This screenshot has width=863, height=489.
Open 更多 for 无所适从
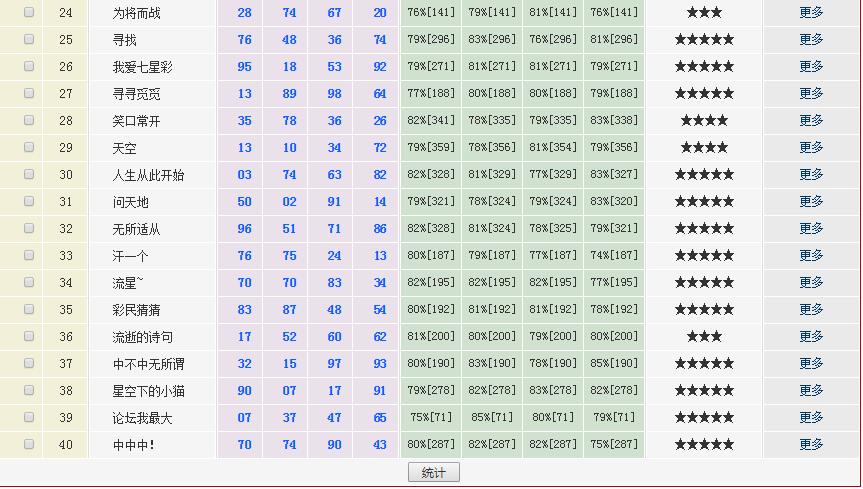click(x=811, y=229)
